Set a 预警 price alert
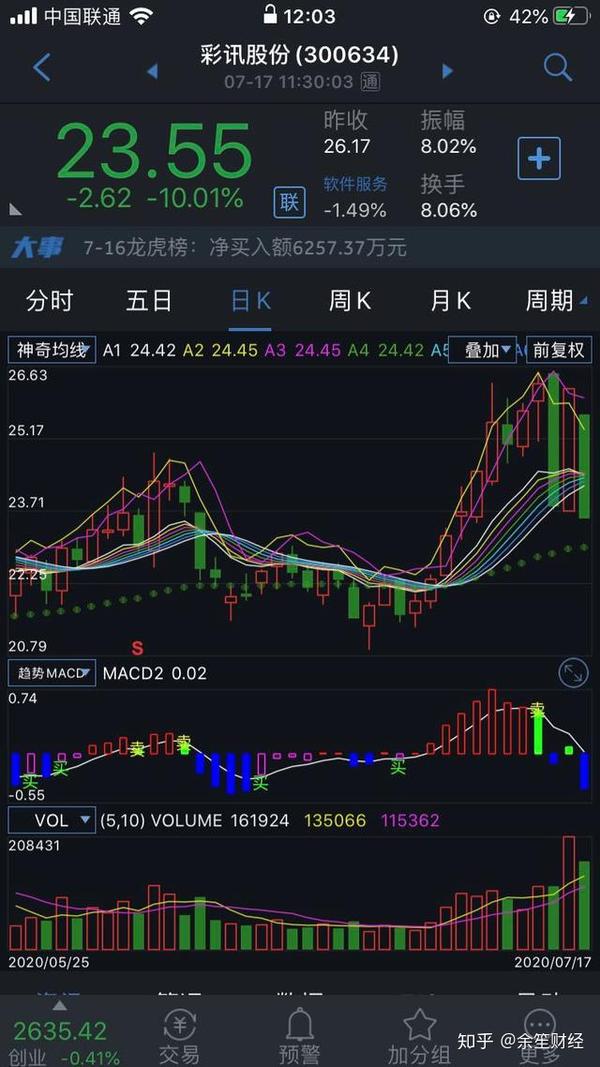The width and height of the screenshot is (600, 1067). click(299, 1036)
